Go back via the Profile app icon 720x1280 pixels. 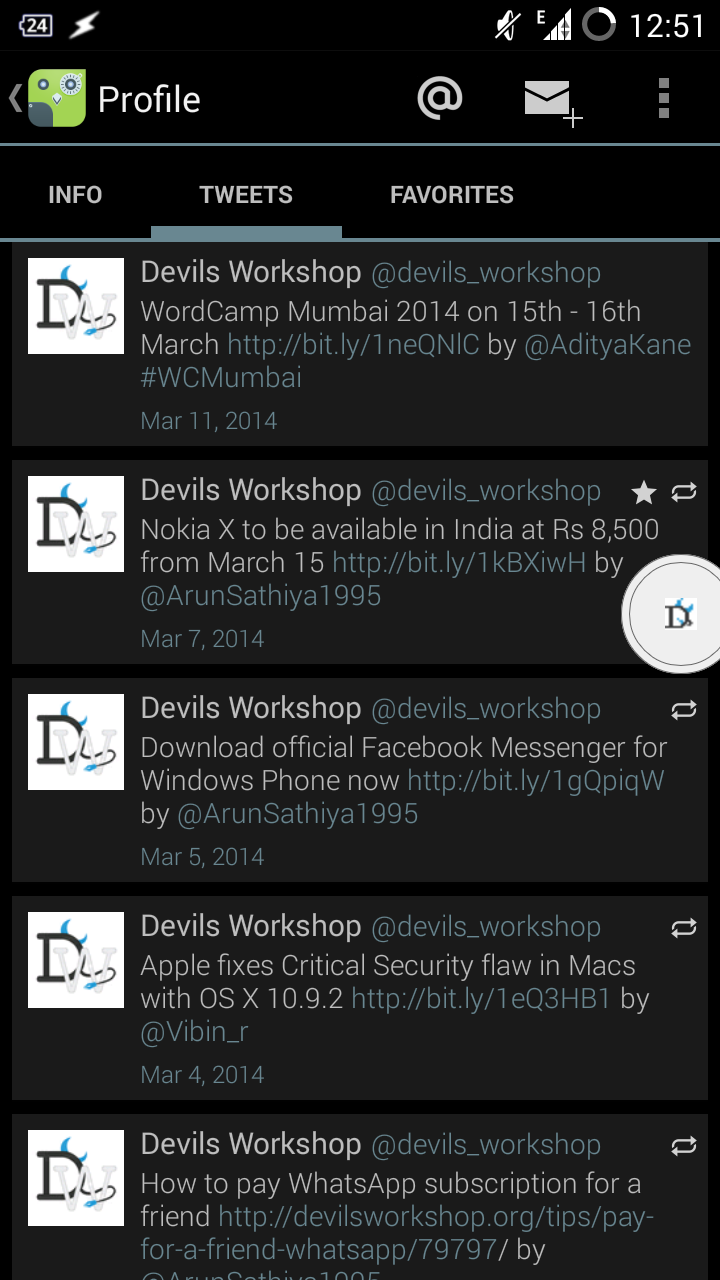click(50, 99)
